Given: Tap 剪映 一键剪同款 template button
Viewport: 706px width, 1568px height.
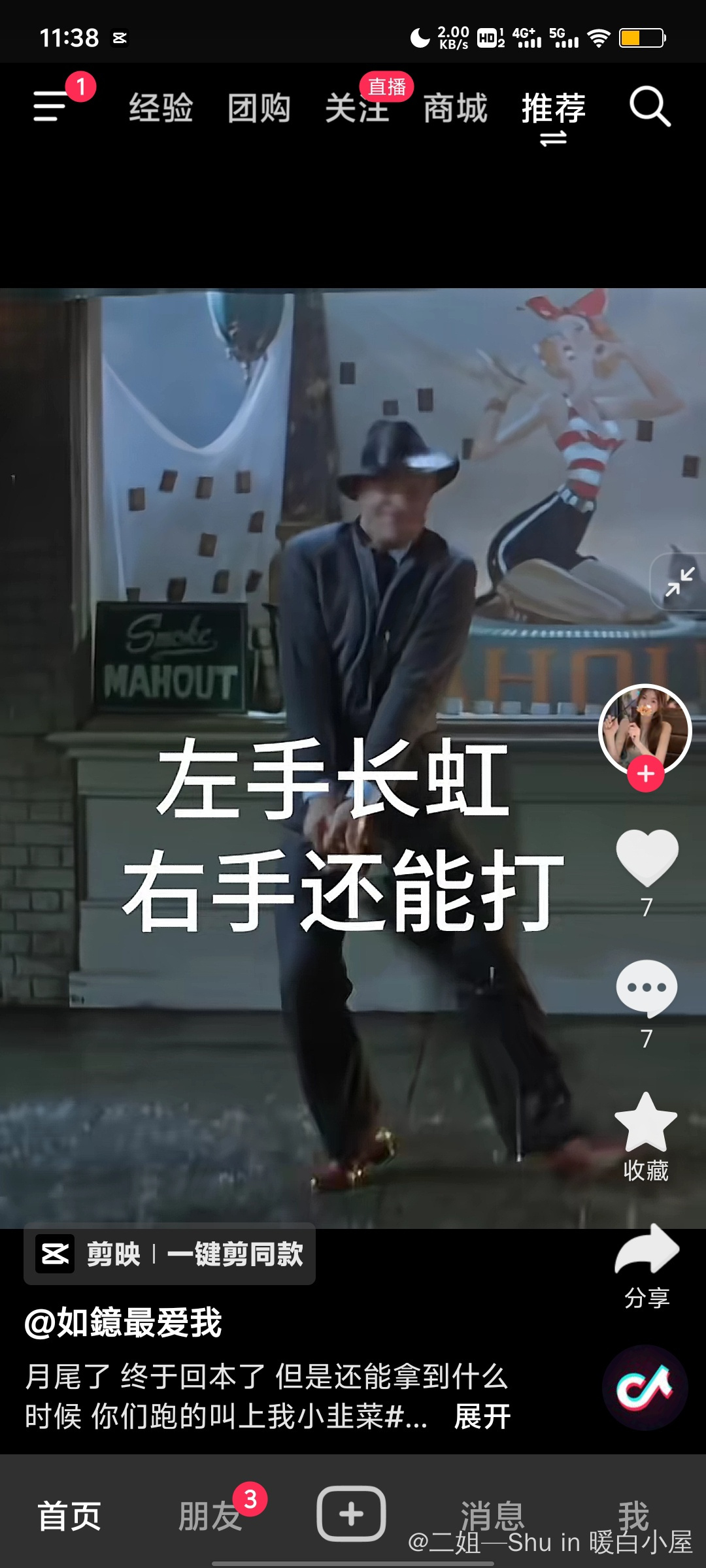Looking at the screenshot, I should point(170,1254).
